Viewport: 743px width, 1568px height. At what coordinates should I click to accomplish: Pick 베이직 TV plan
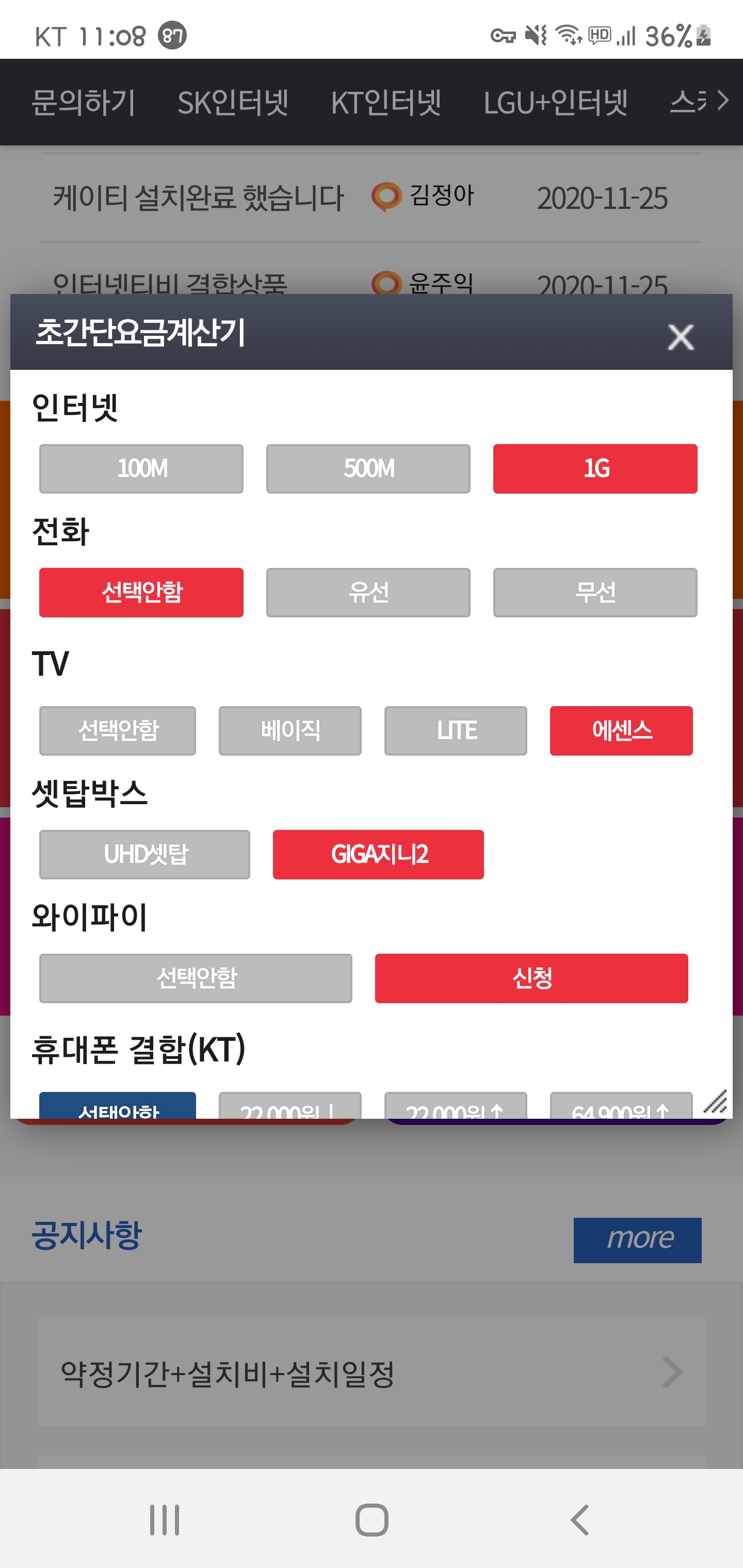click(x=290, y=730)
